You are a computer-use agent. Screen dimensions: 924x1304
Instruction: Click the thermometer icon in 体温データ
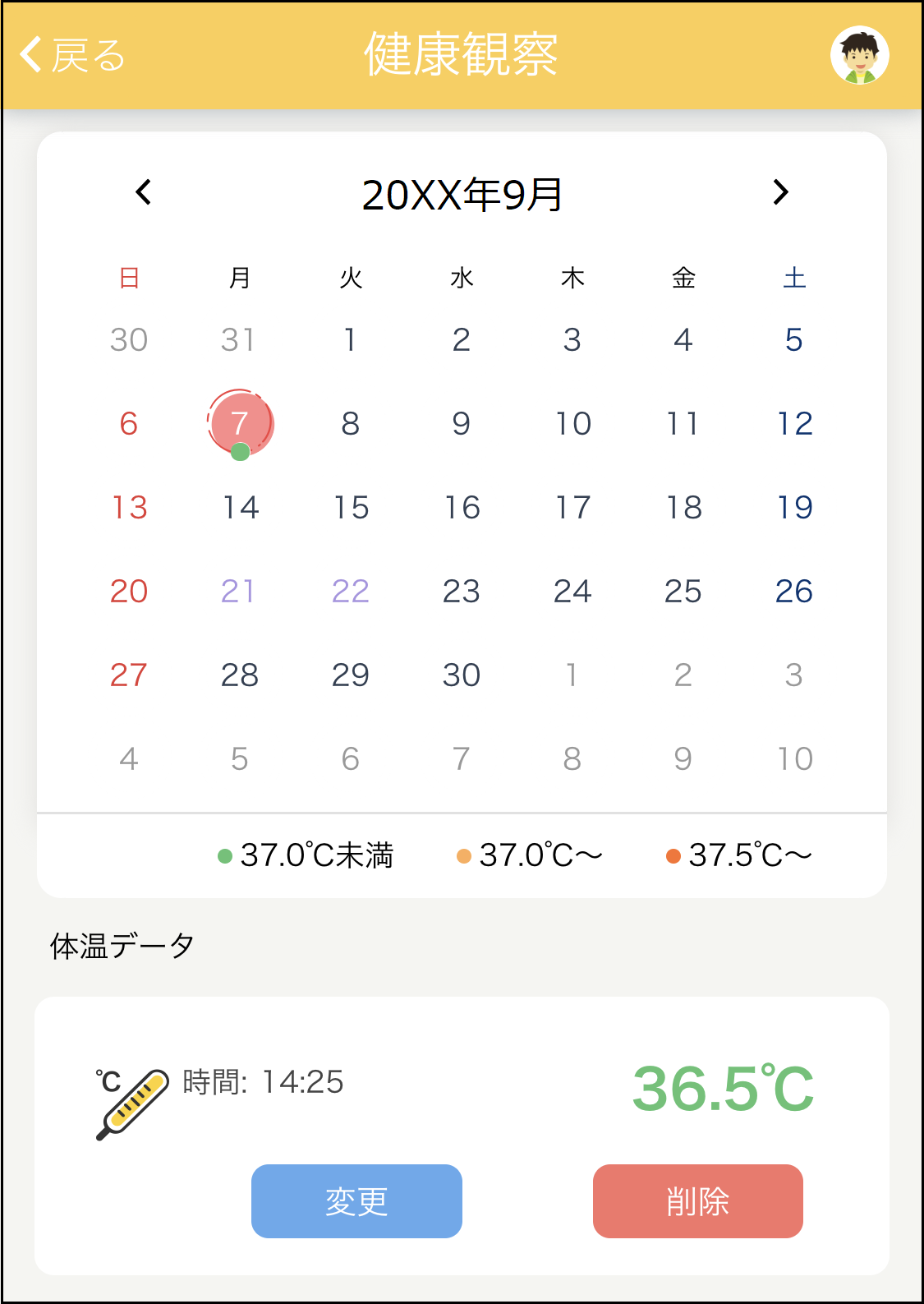click(x=136, y=1105)
